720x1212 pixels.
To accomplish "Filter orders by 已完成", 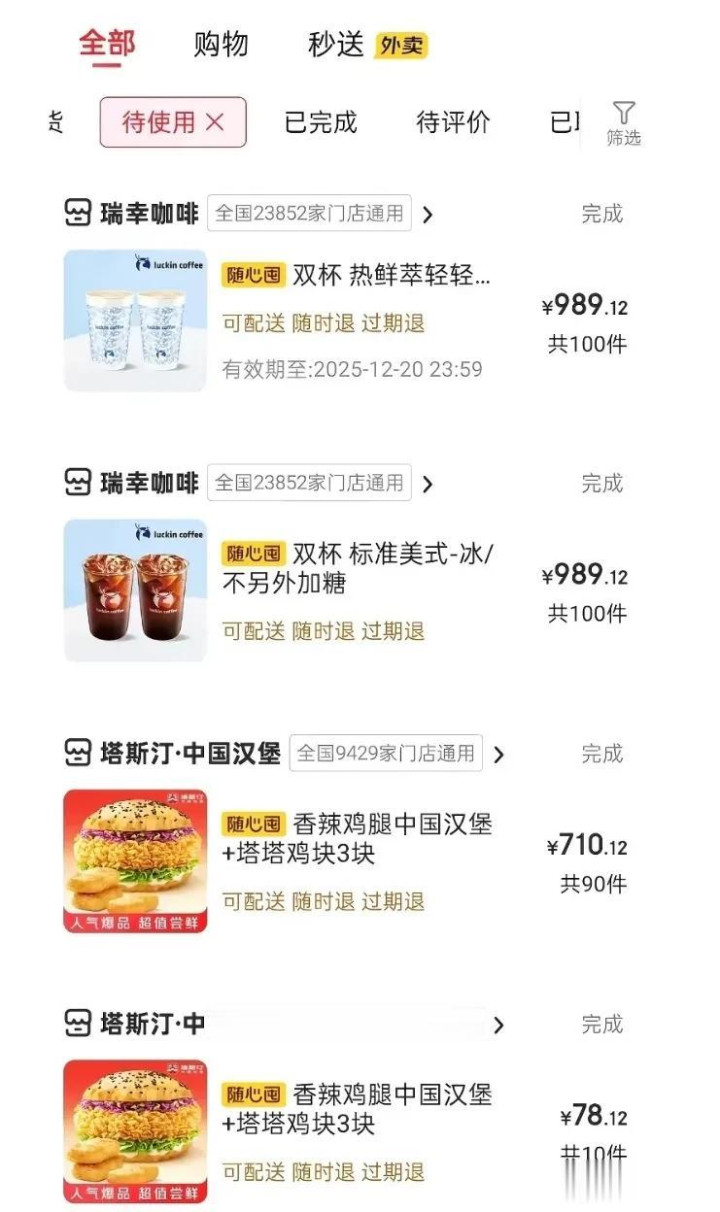I will [321, 123].
